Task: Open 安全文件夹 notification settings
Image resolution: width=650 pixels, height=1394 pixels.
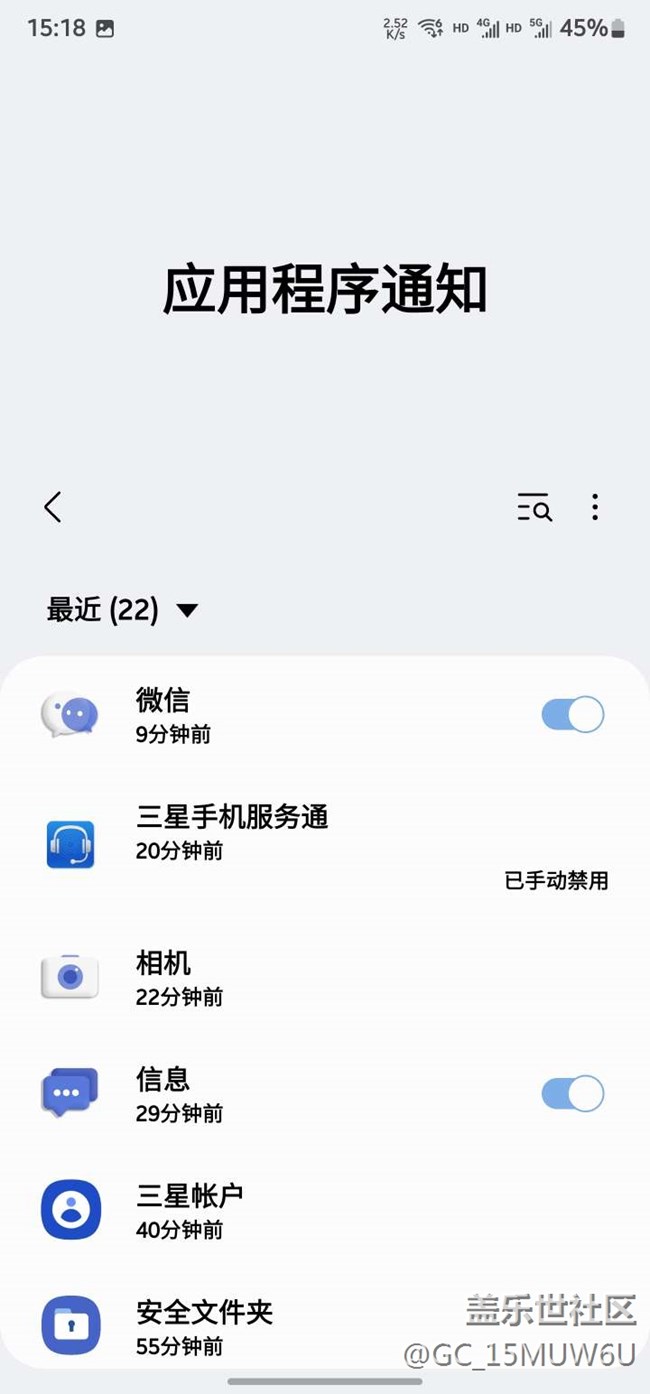Action: [x=250, y=1326]
